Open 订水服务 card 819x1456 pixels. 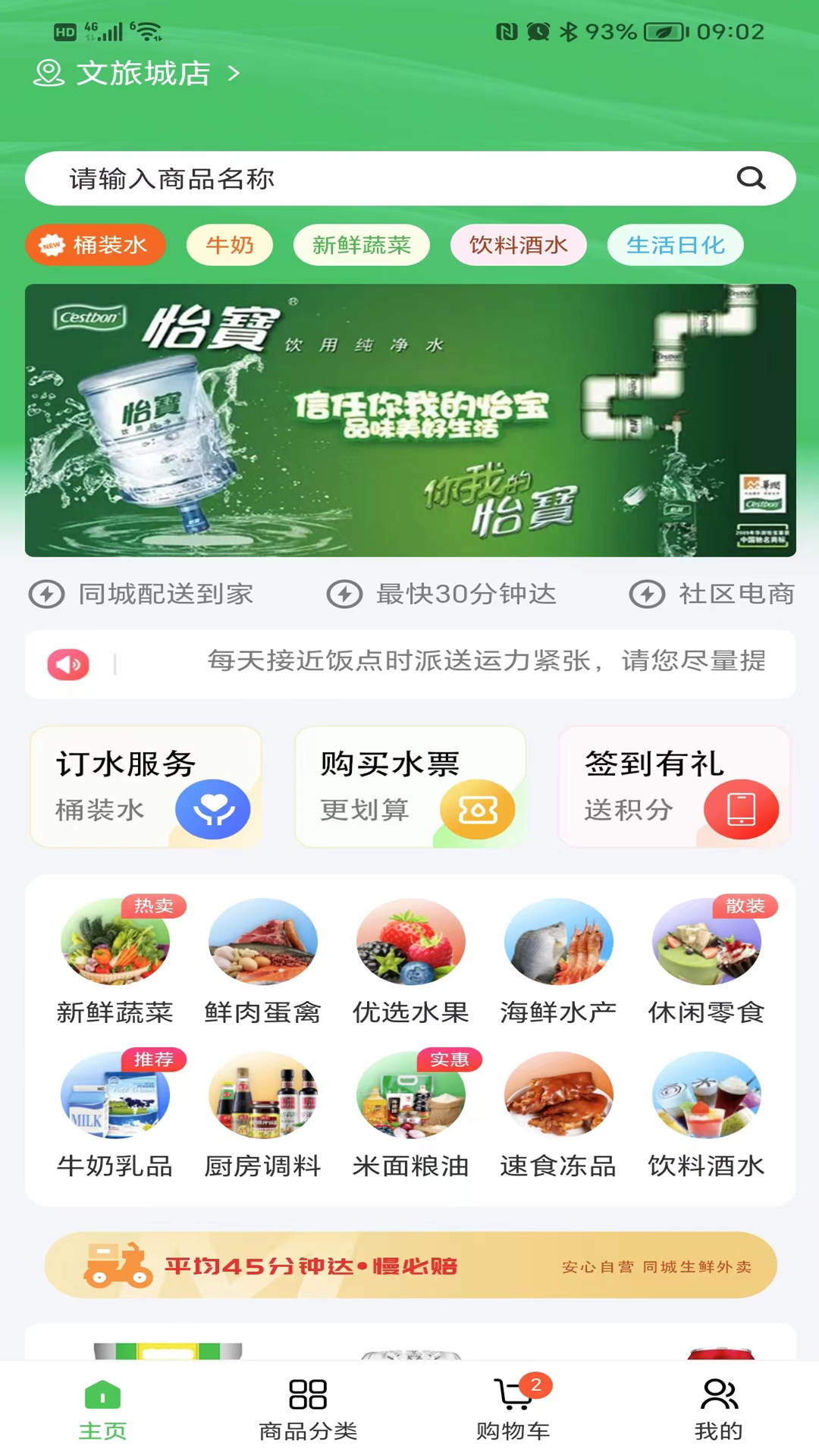coord(146,786)
